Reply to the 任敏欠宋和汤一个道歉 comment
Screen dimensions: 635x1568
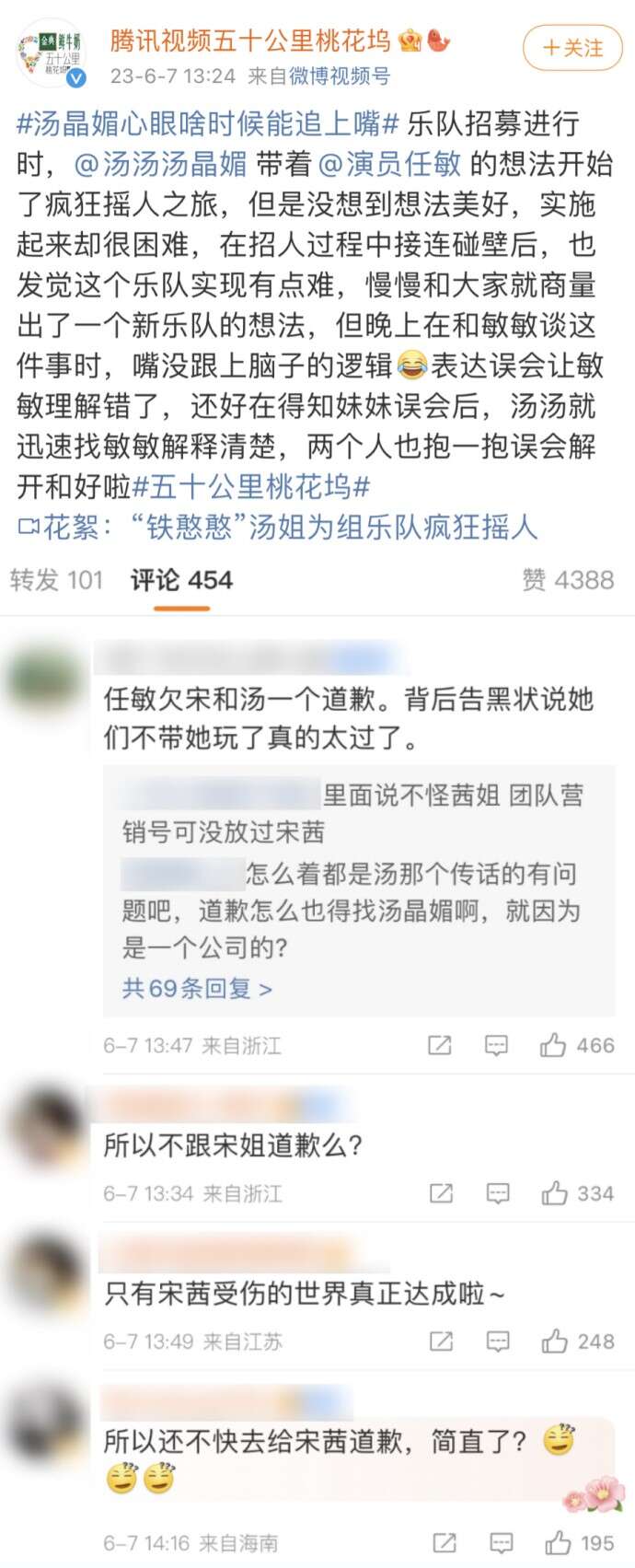(x=496, y=1045)
